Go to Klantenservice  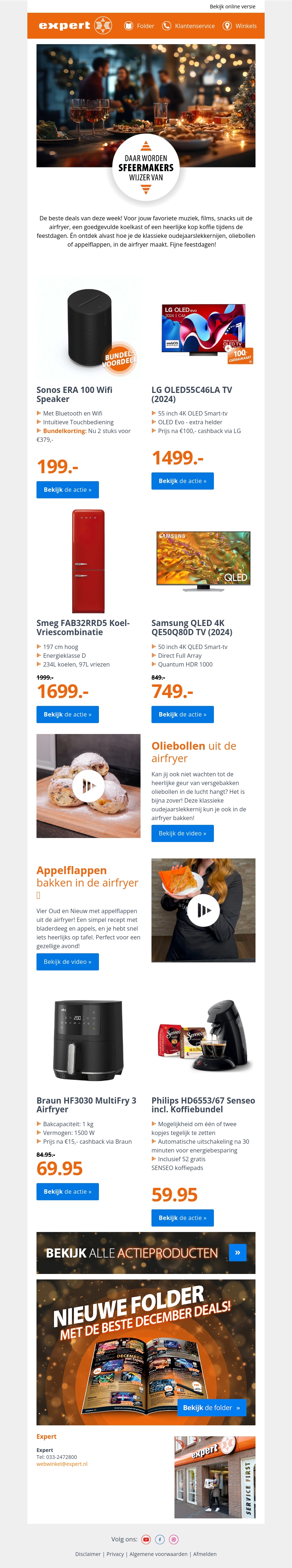(x=188, y=26)
